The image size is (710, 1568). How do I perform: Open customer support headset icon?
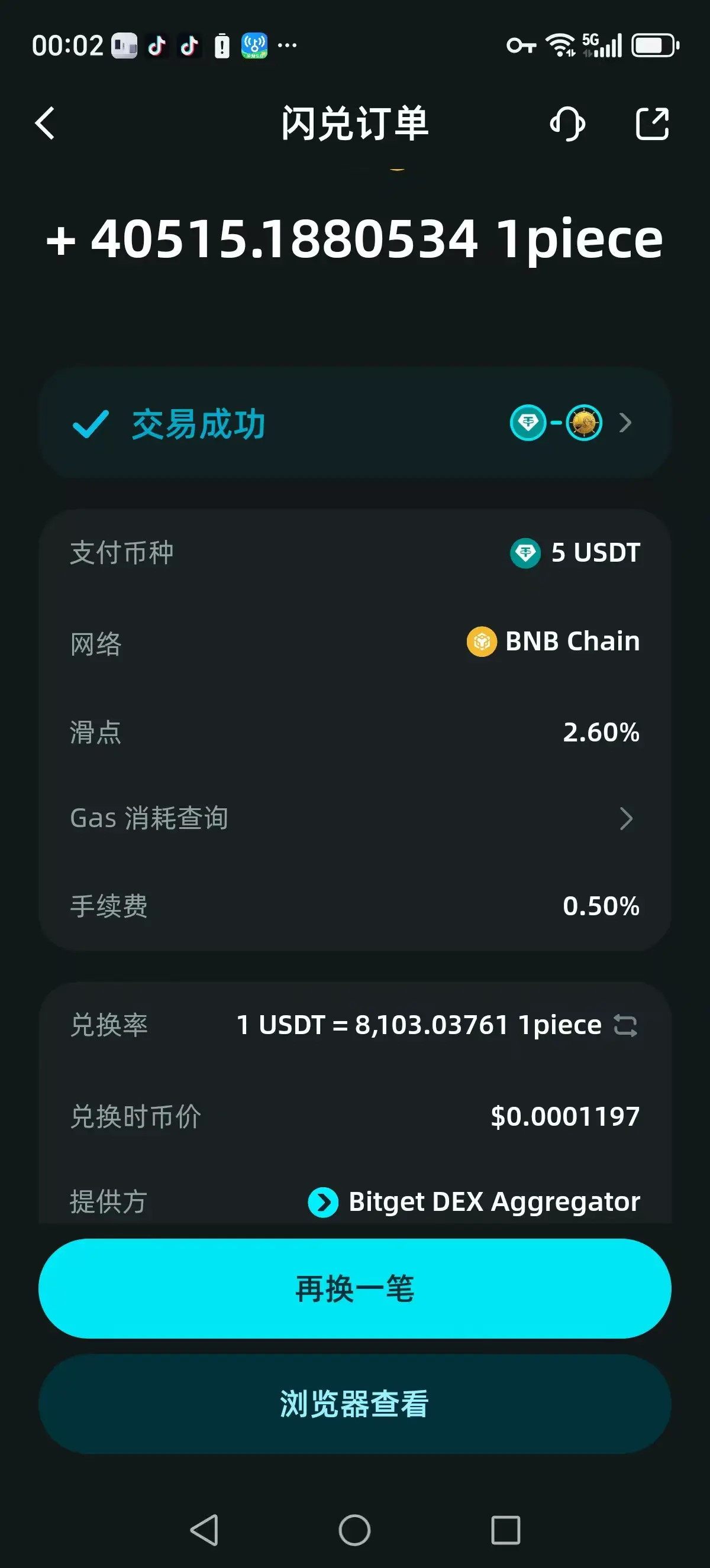click(567, 124)
